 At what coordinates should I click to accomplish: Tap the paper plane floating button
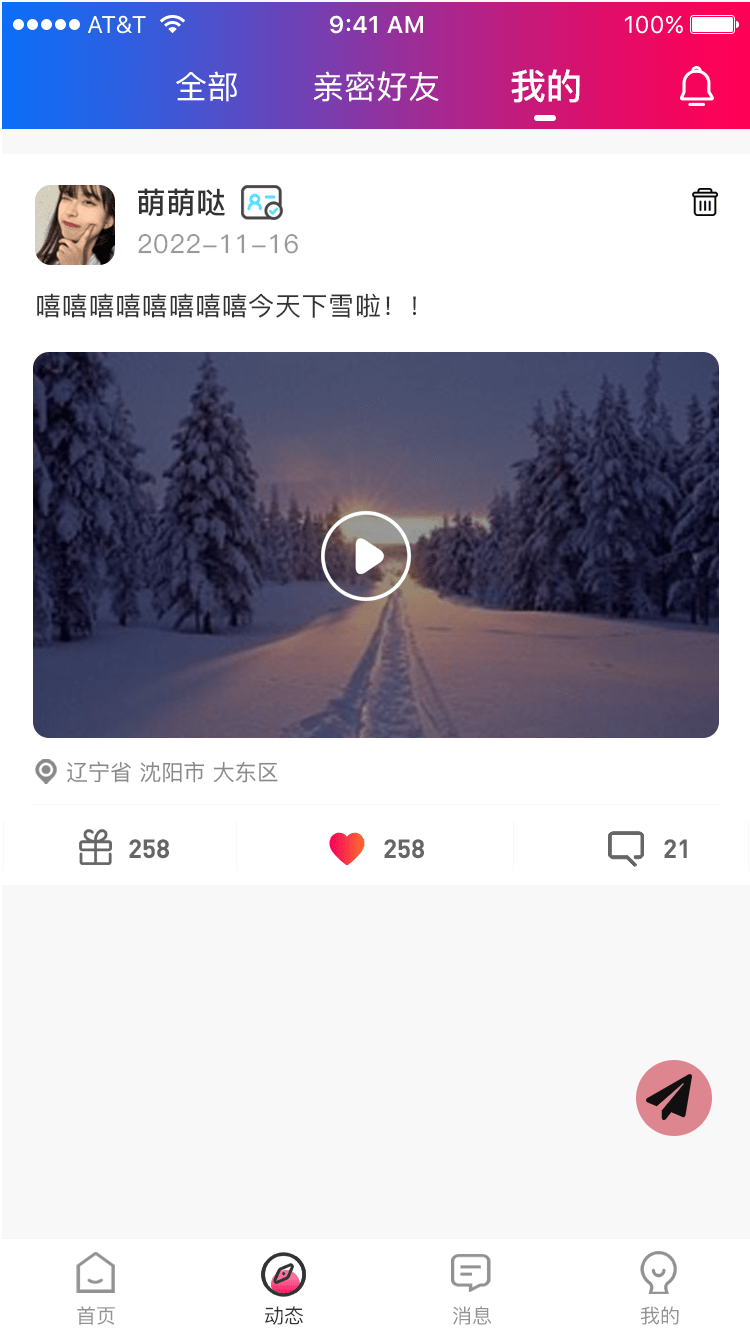pyautogui.click(x=673, y=1097)
